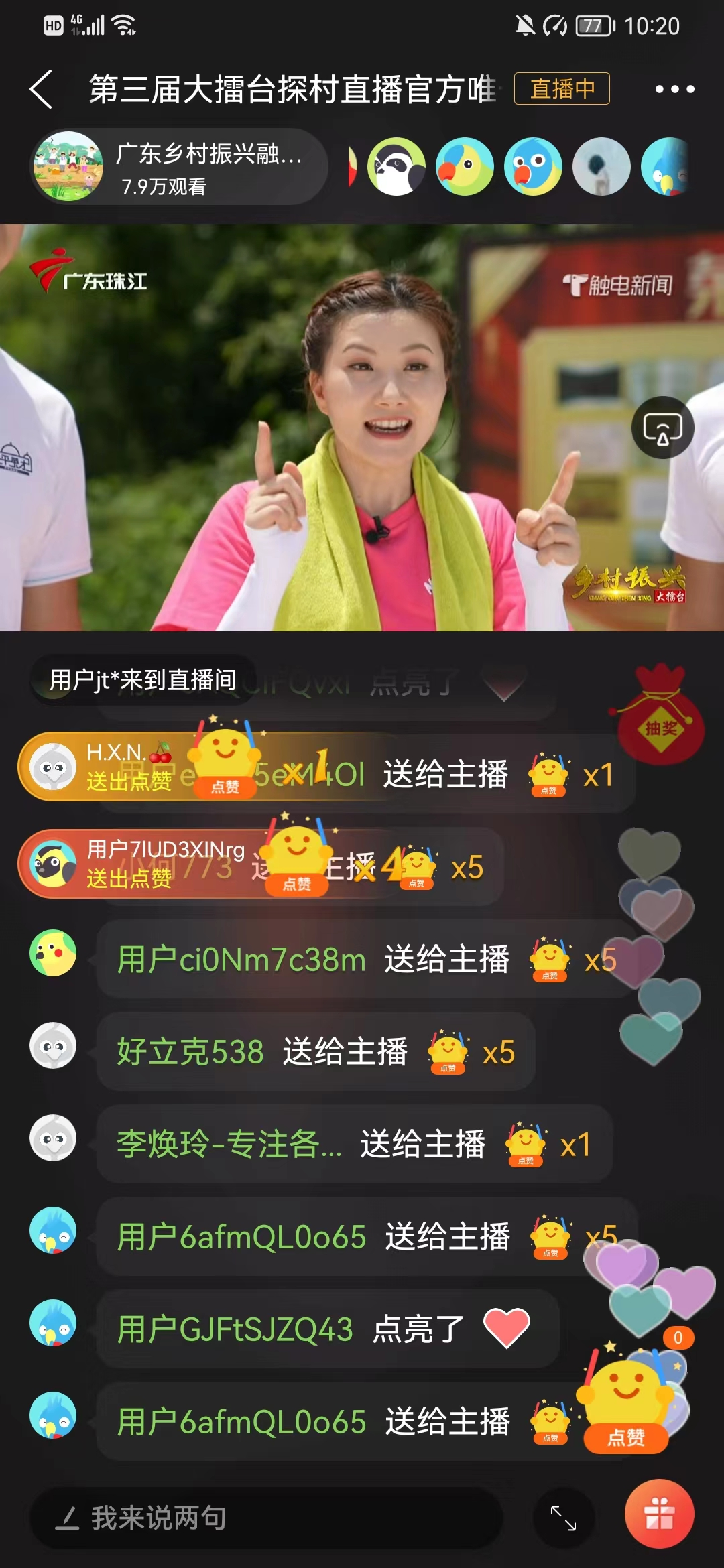Open the red gift box button
Viewport: 724px width, 1568px height.
tap(659, 1514)
